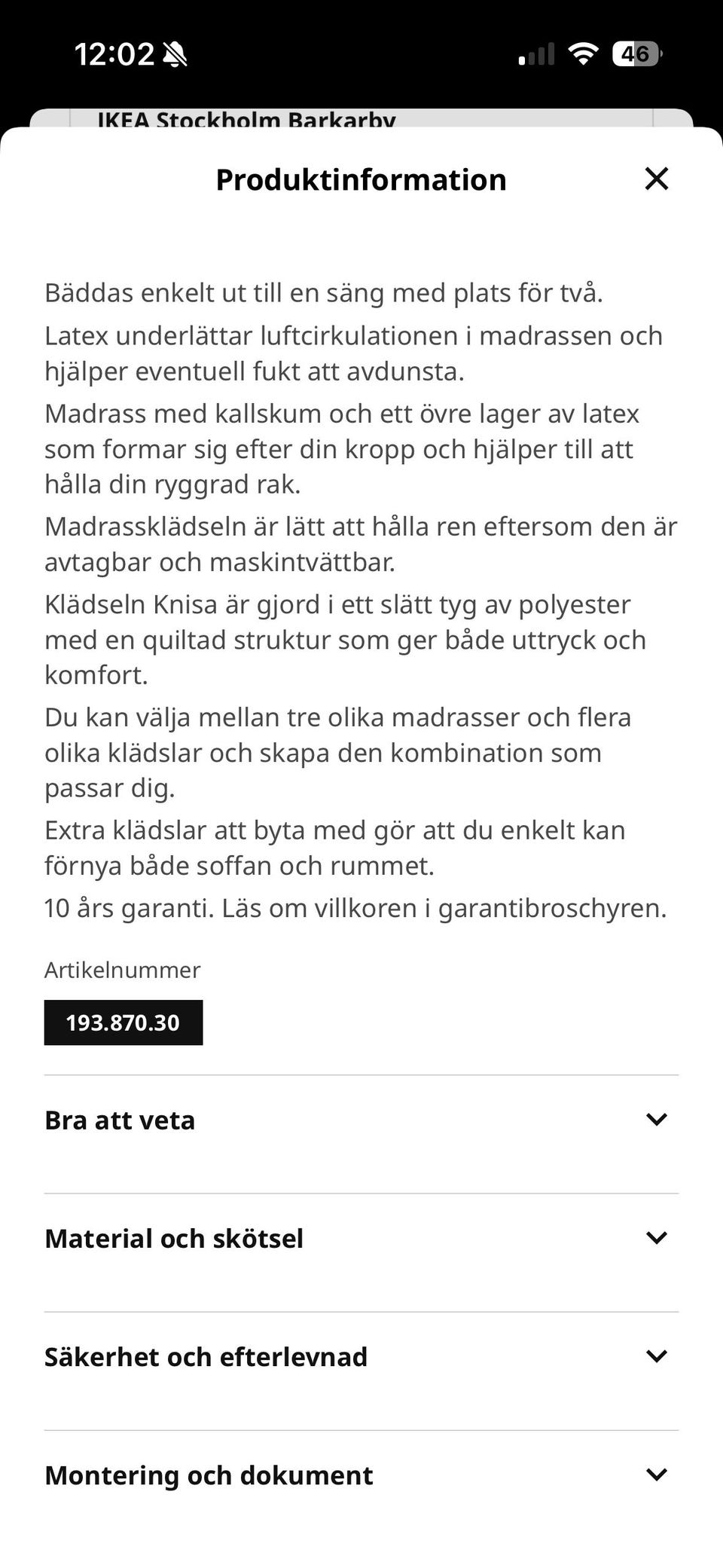Screen dimensions: 723x1568
Task: Tap the clock showing 12:02
Action: pyautogui.click(x=113, y=53)
